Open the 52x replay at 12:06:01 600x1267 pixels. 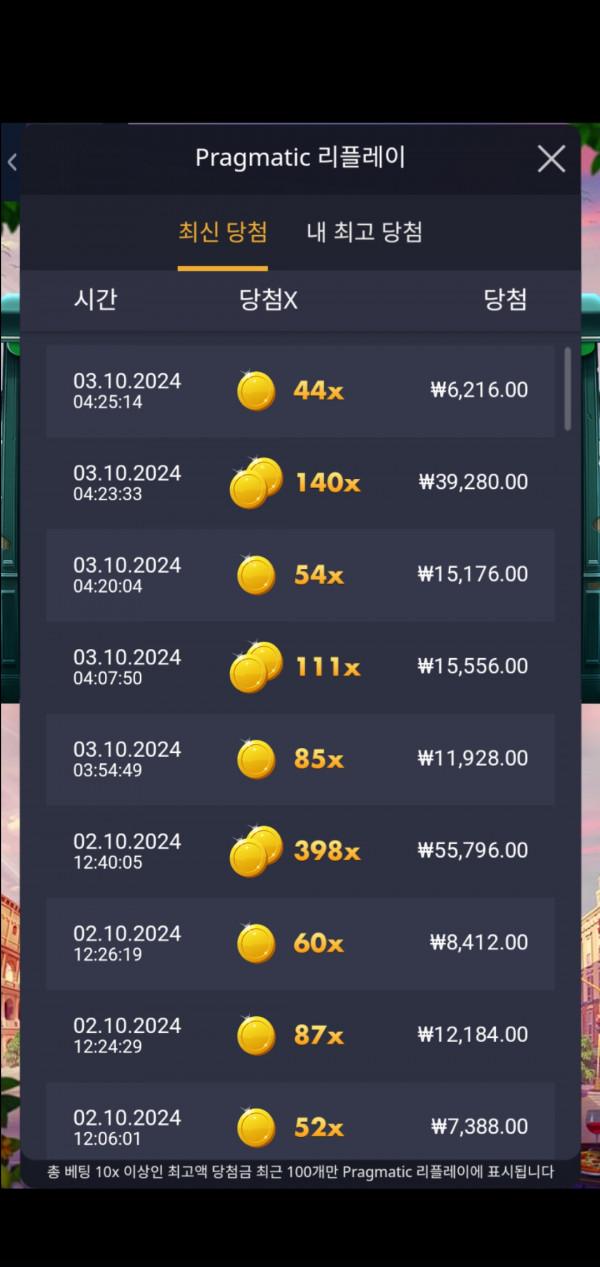[300, 1125]
